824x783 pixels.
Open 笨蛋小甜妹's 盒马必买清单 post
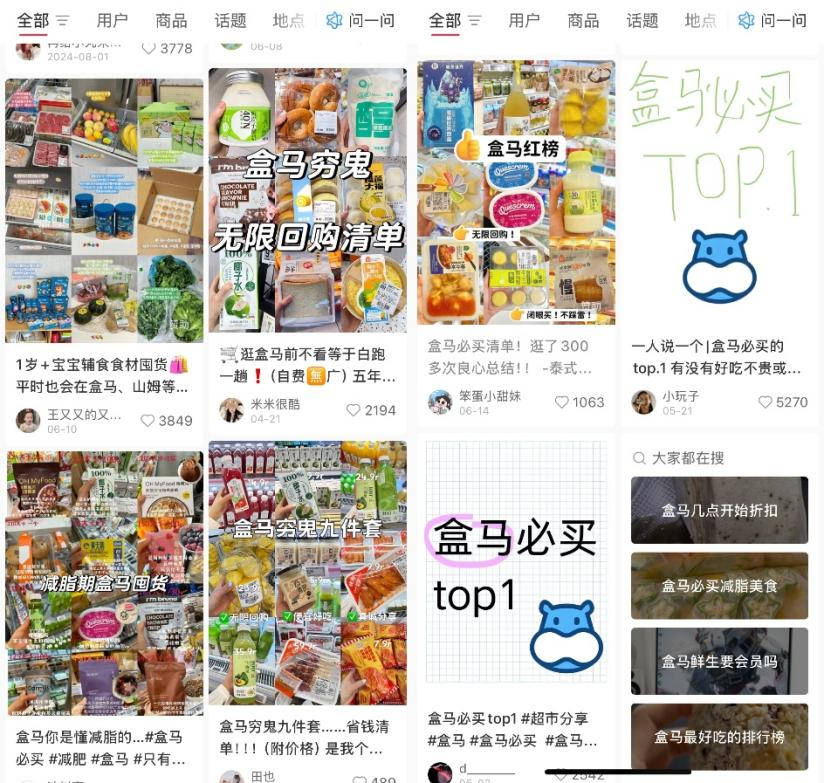pos(516,192)
